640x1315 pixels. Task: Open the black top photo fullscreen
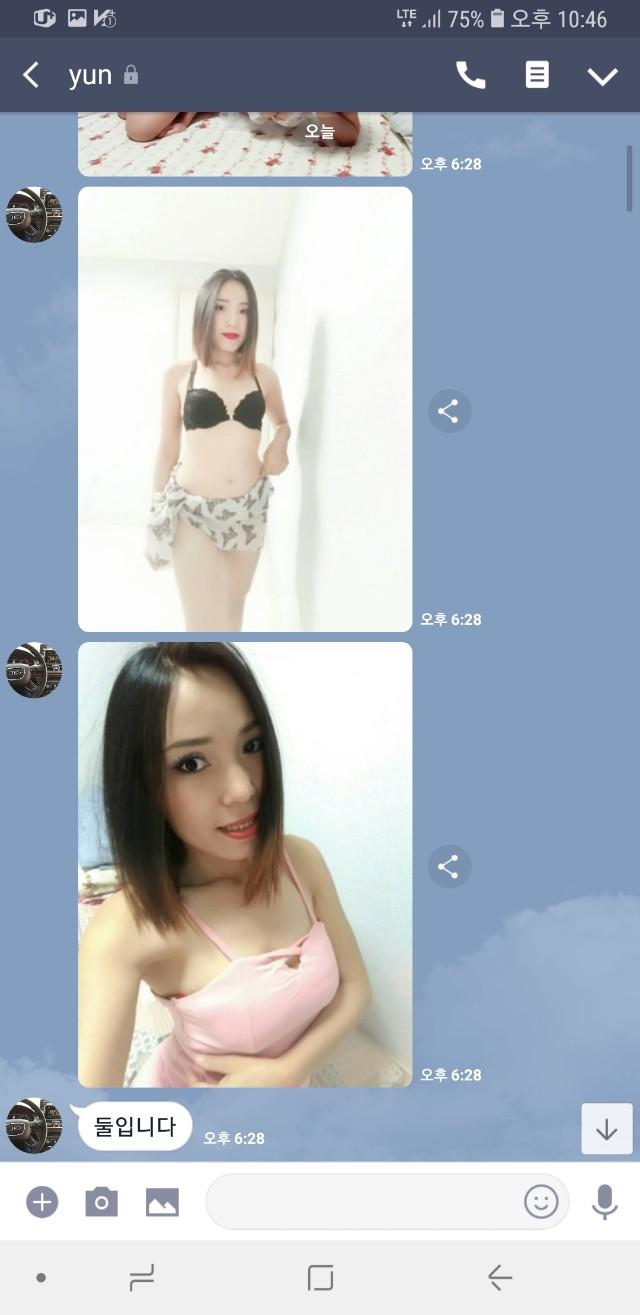(x=245, y=409)
